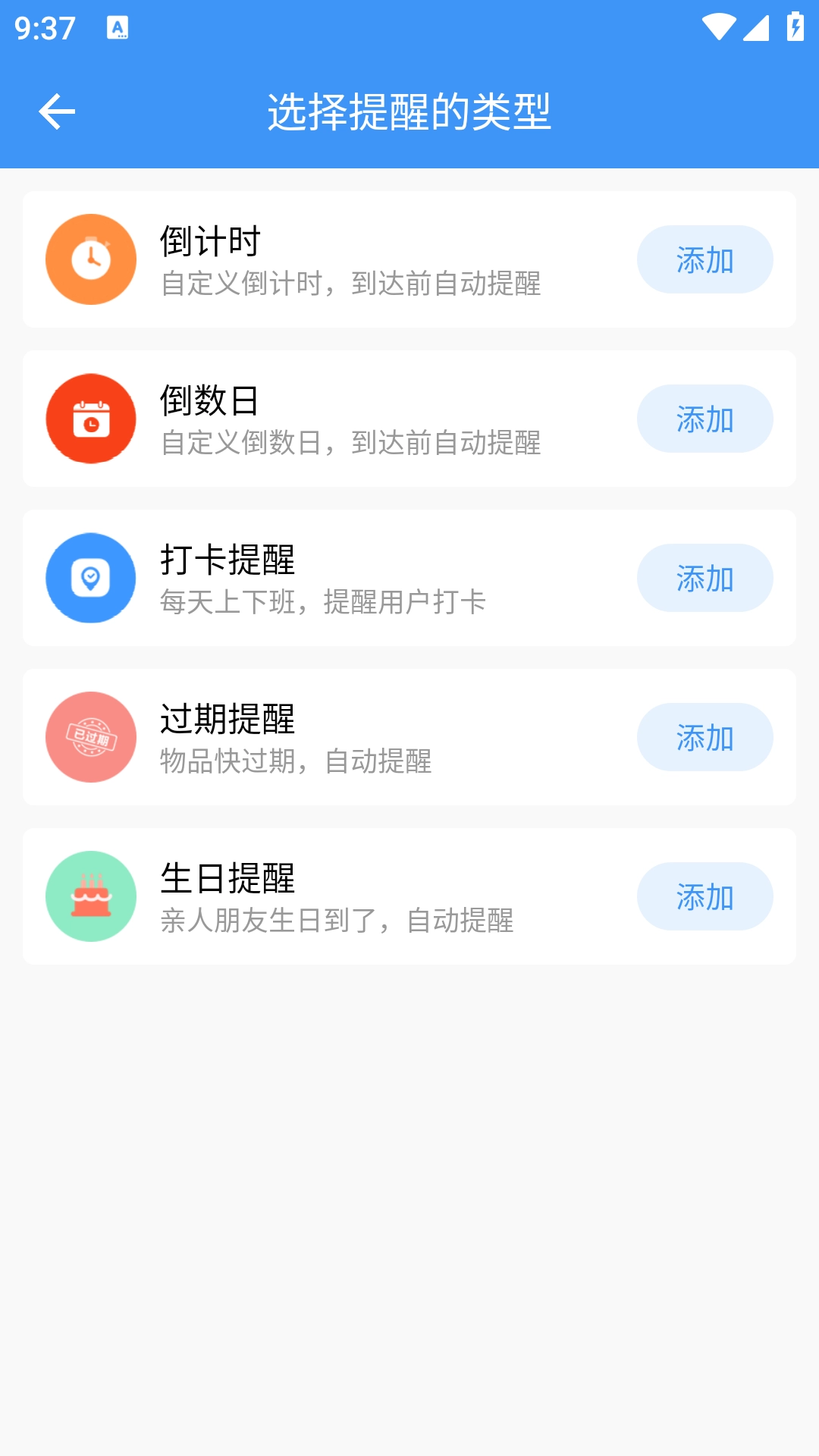Add a 生日提醒 birthday reminder
The width and height of the screenshot is (819, 1456).
tap(704, 897)
